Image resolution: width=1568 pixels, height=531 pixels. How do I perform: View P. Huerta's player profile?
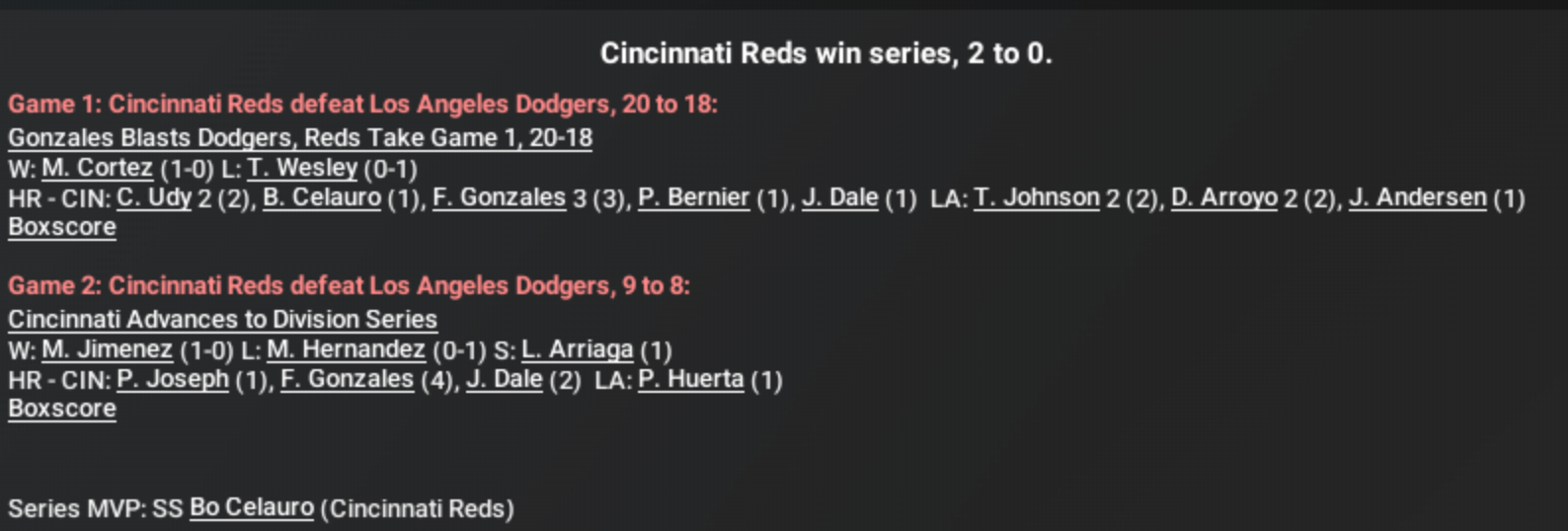tap(690, 380)
